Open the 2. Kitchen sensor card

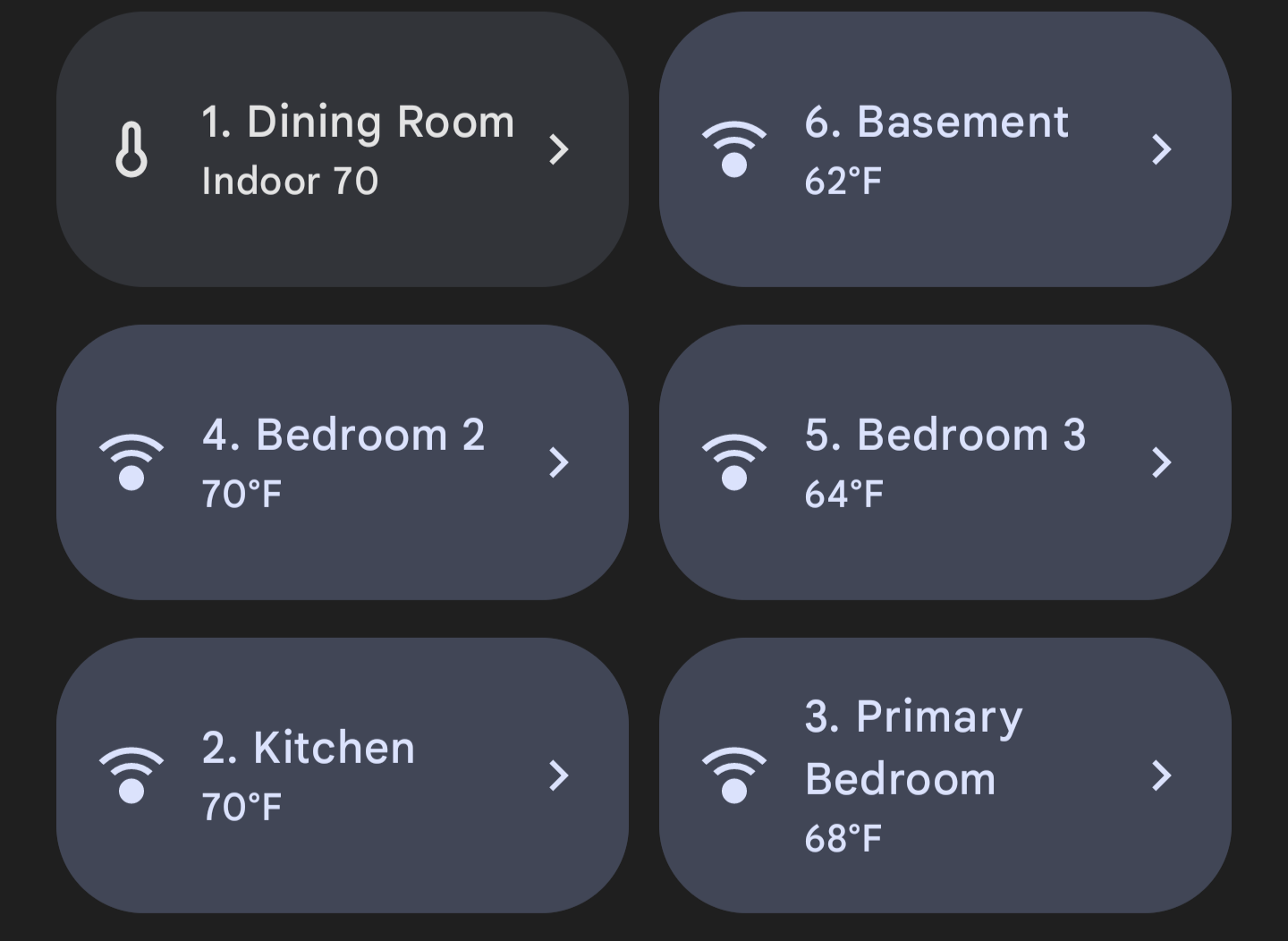tap(343, 776)
